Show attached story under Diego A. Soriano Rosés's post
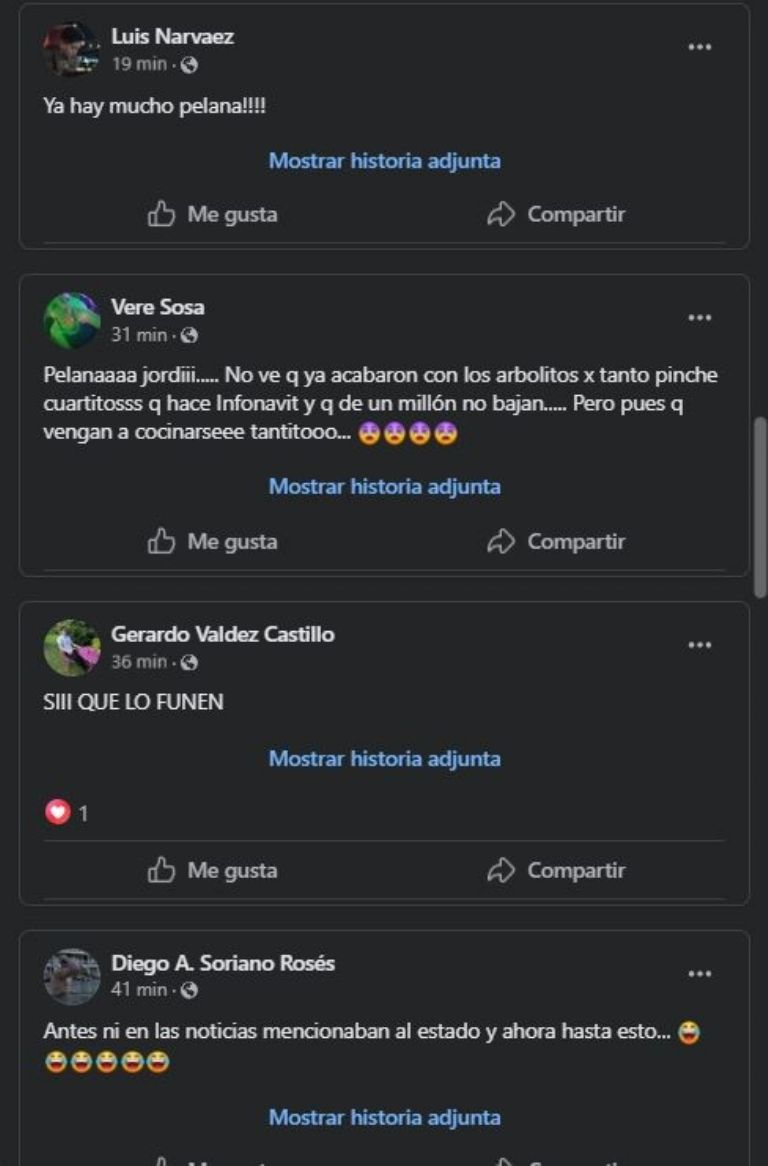 coord(384,1117)
